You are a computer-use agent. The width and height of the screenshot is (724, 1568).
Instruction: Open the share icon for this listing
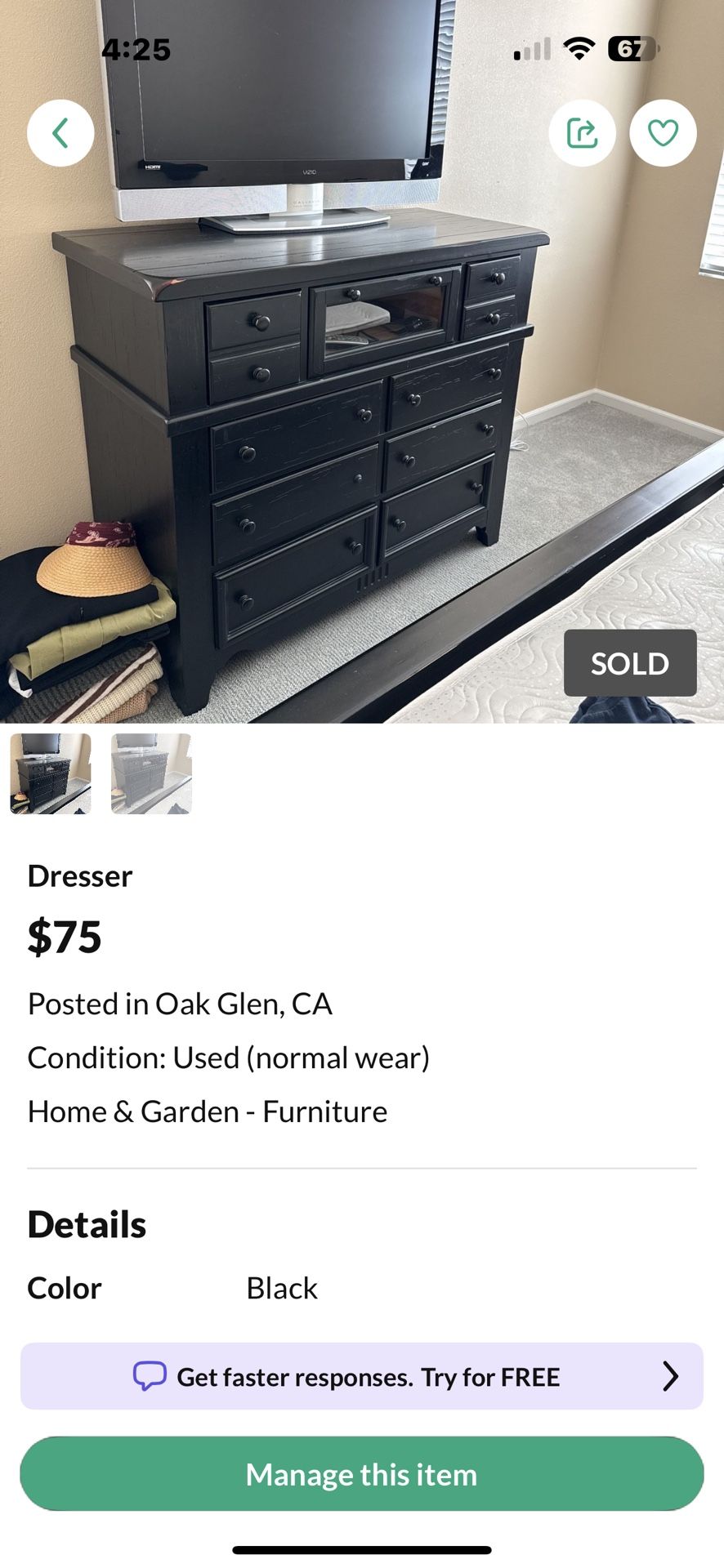(x=583, y=133)
